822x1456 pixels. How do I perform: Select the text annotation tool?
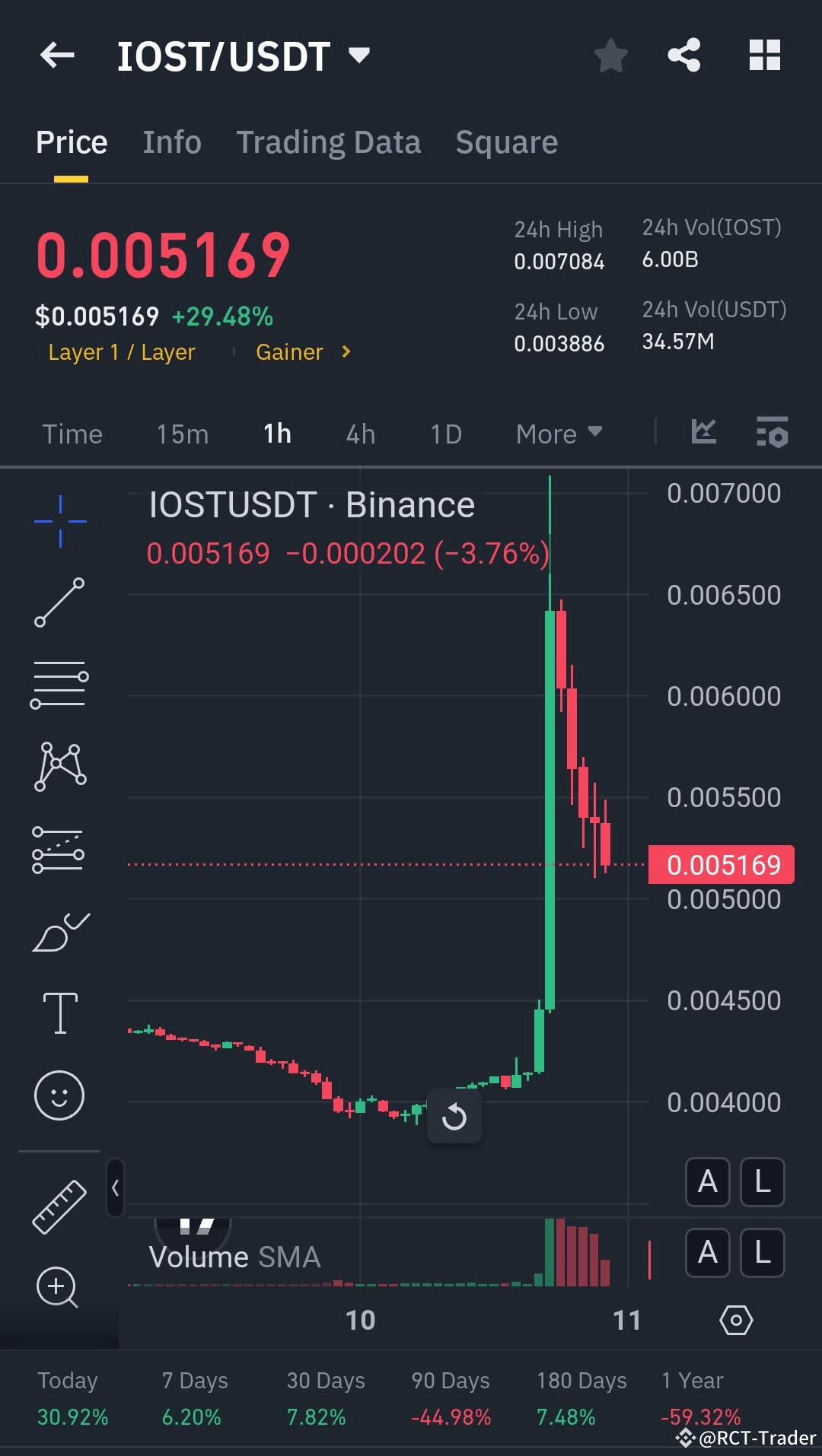tap(59, 1012)
